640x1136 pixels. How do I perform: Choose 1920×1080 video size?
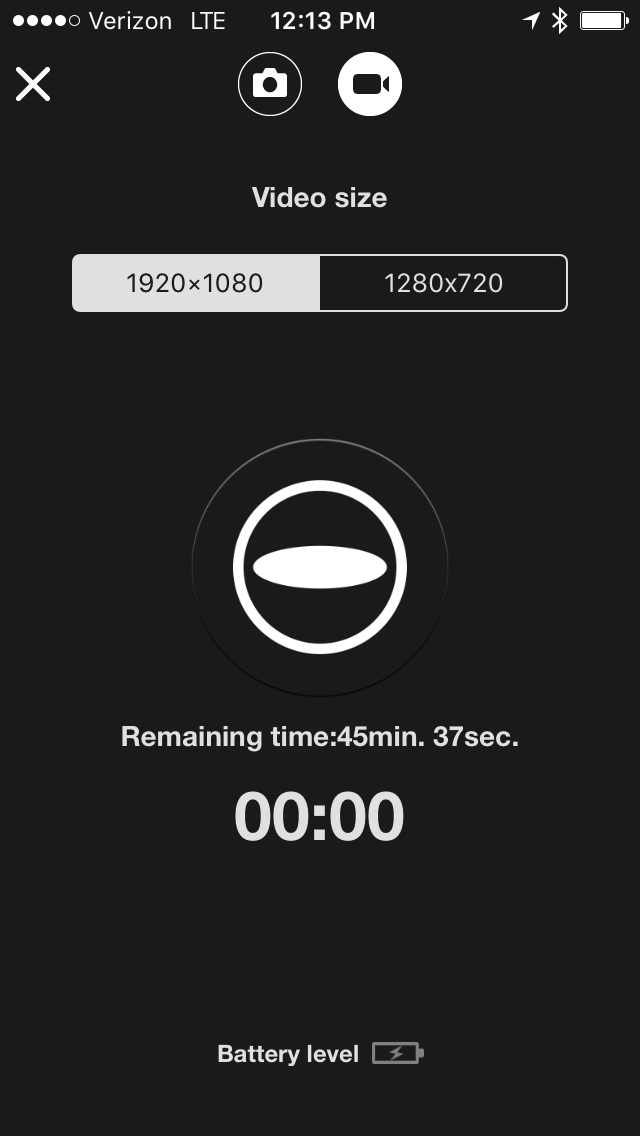[196, 283]
